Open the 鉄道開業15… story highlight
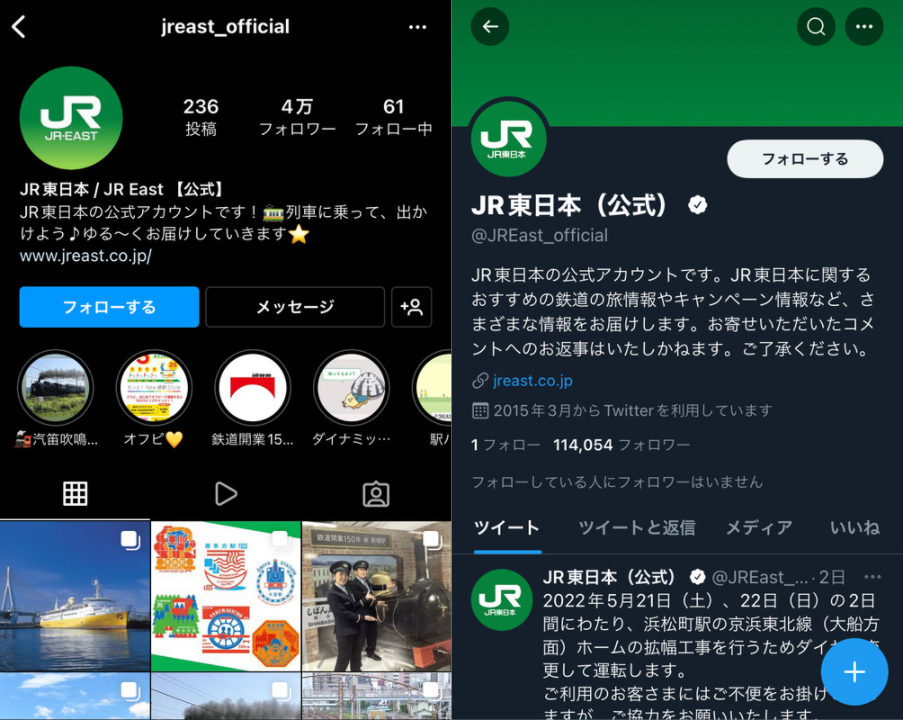903x720 pixels. pos(252,388)
